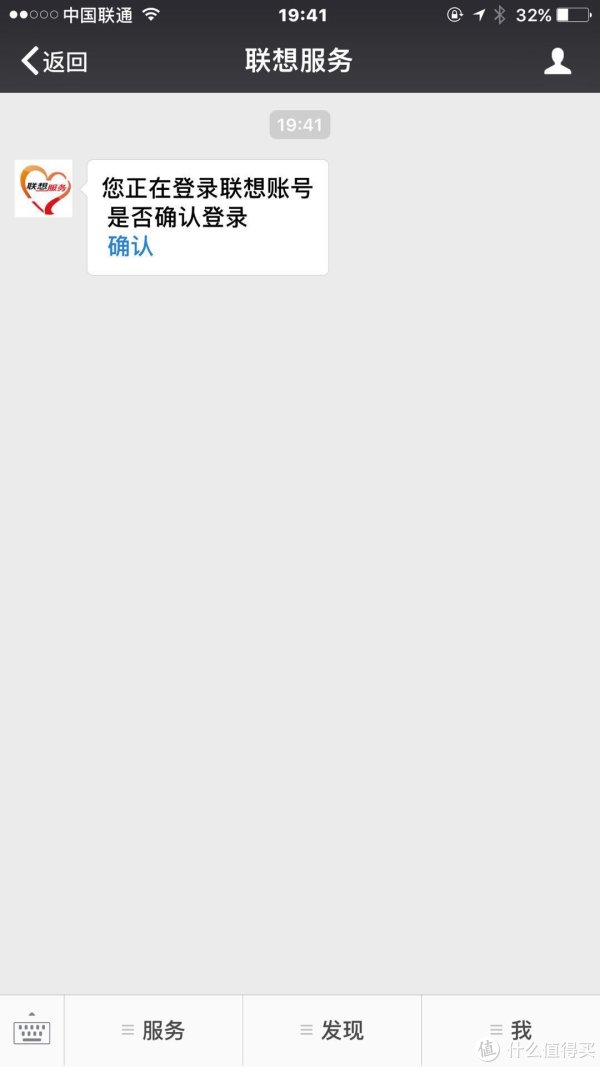
Task: Open the 服务 menu
Action: pos(153,1031)
